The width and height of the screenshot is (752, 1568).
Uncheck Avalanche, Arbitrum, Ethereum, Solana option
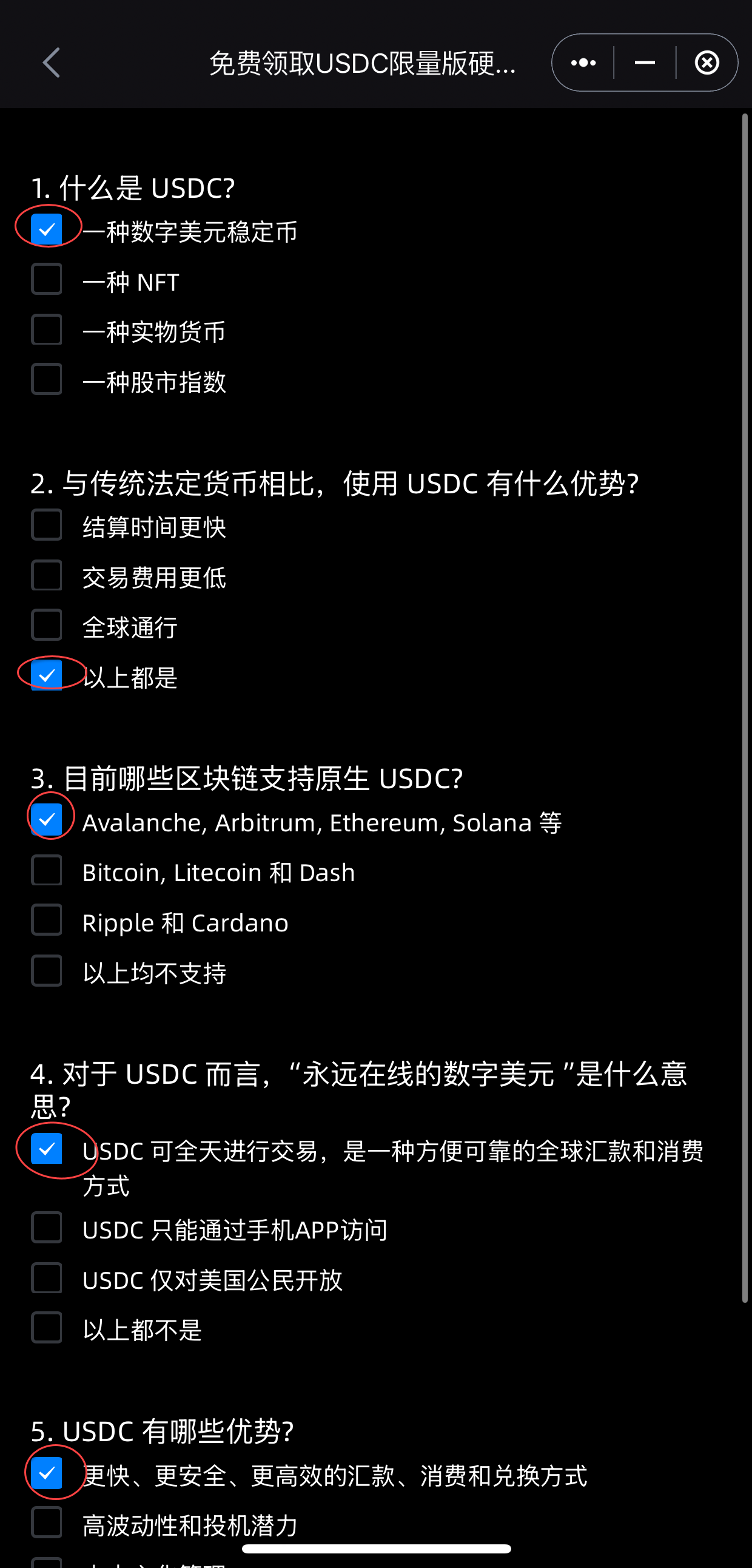tap(47, 820)
